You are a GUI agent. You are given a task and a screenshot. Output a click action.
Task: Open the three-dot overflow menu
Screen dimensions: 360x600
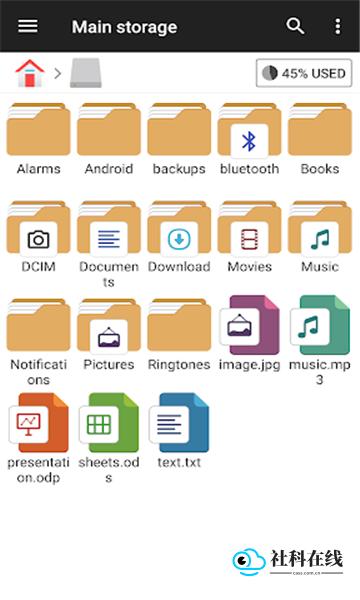click(337, 26)
